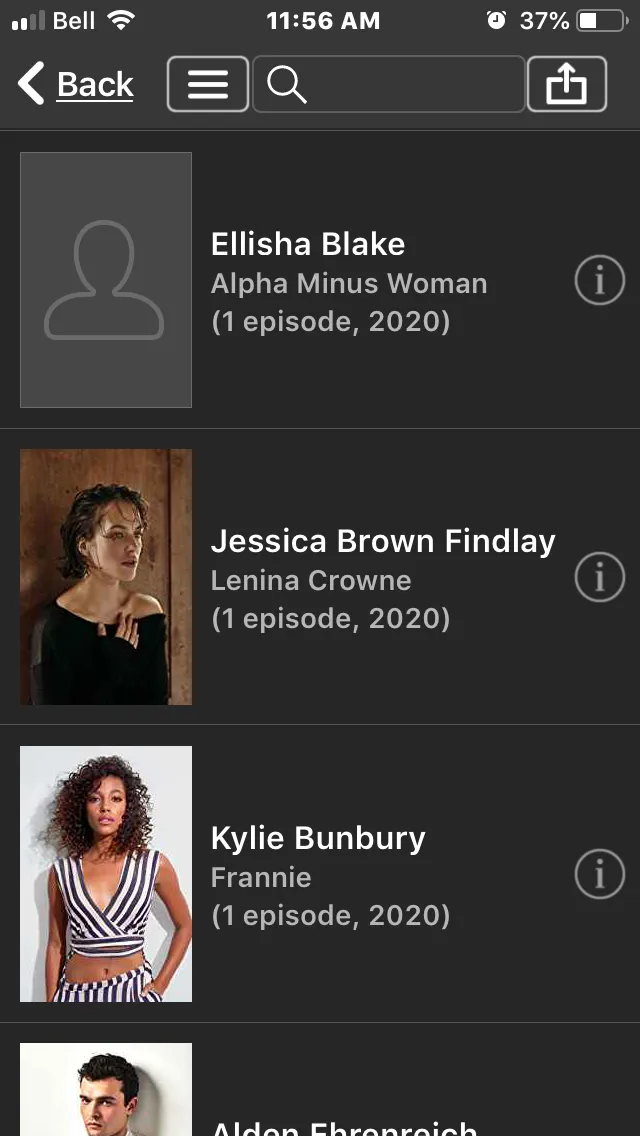Go back to the previous page
Image resolution: width=640 pixels, height=1136 pixels.
[76, 84]
